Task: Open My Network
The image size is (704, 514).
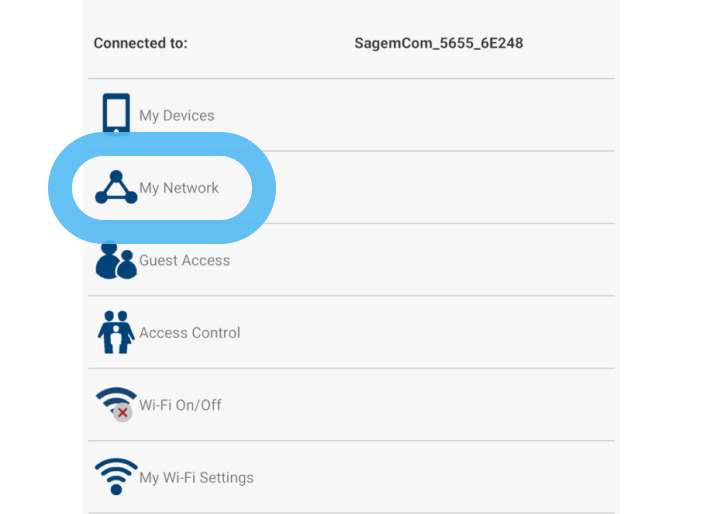Action: point(178,188)
